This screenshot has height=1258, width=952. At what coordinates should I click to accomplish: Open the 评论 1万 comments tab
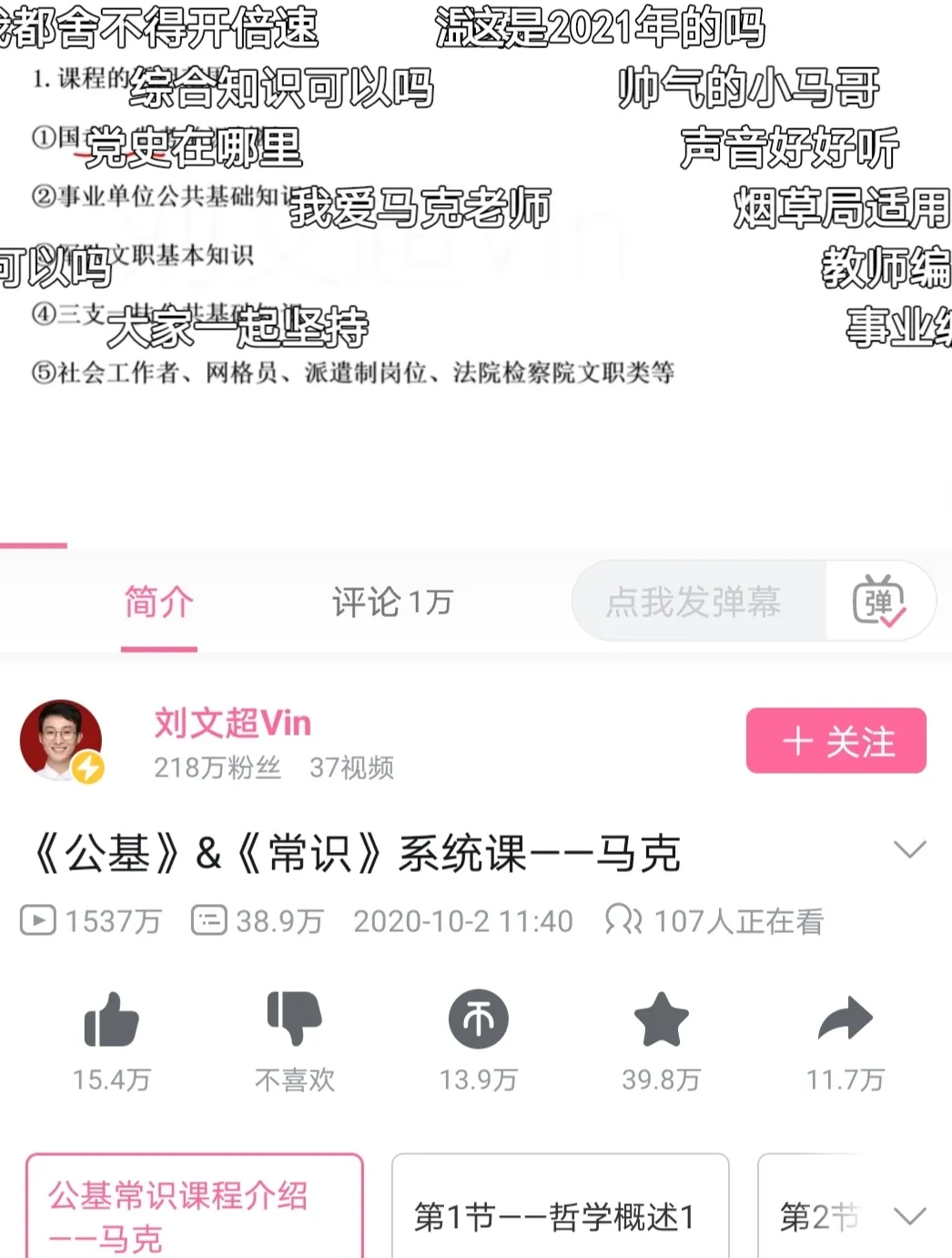[x=391, y=603]
